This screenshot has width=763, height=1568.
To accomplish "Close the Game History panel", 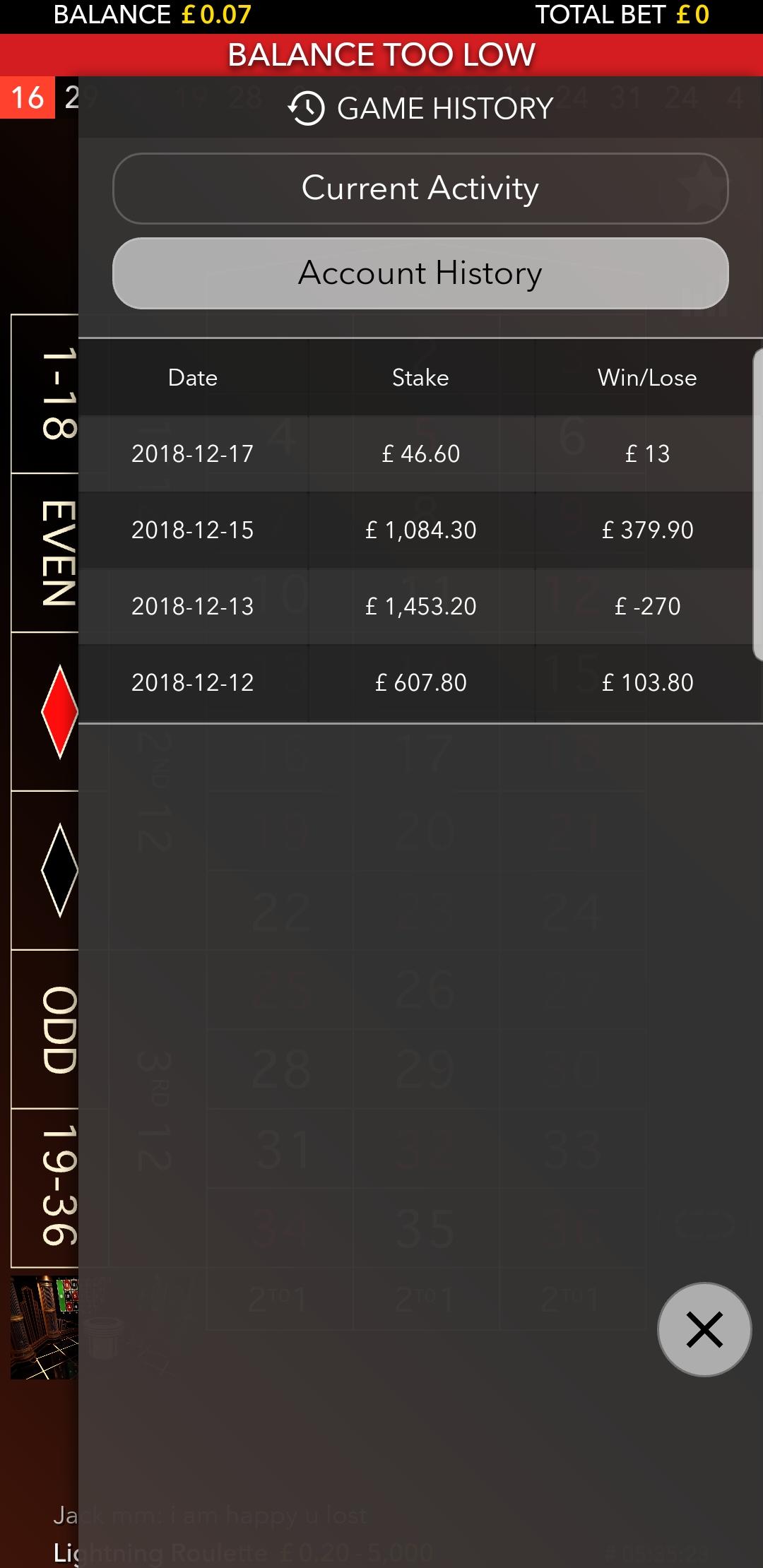I will [704, 1329].
